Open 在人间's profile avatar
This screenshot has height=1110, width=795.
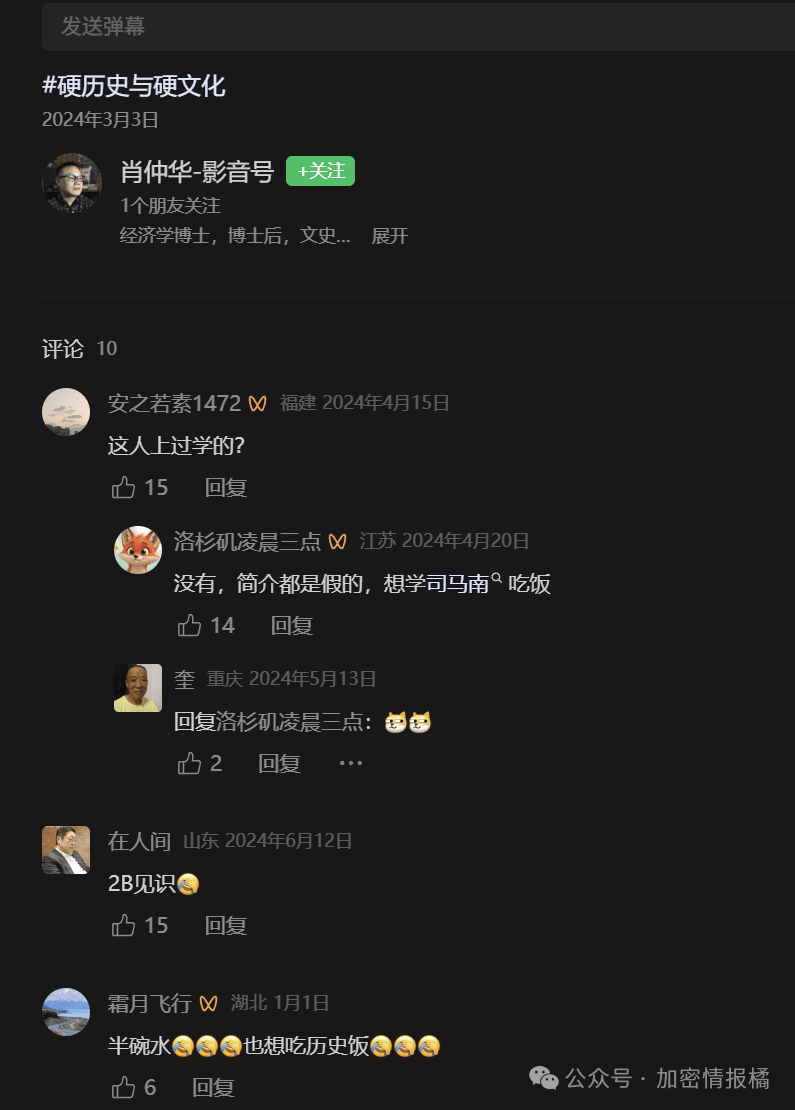point(66,849)
